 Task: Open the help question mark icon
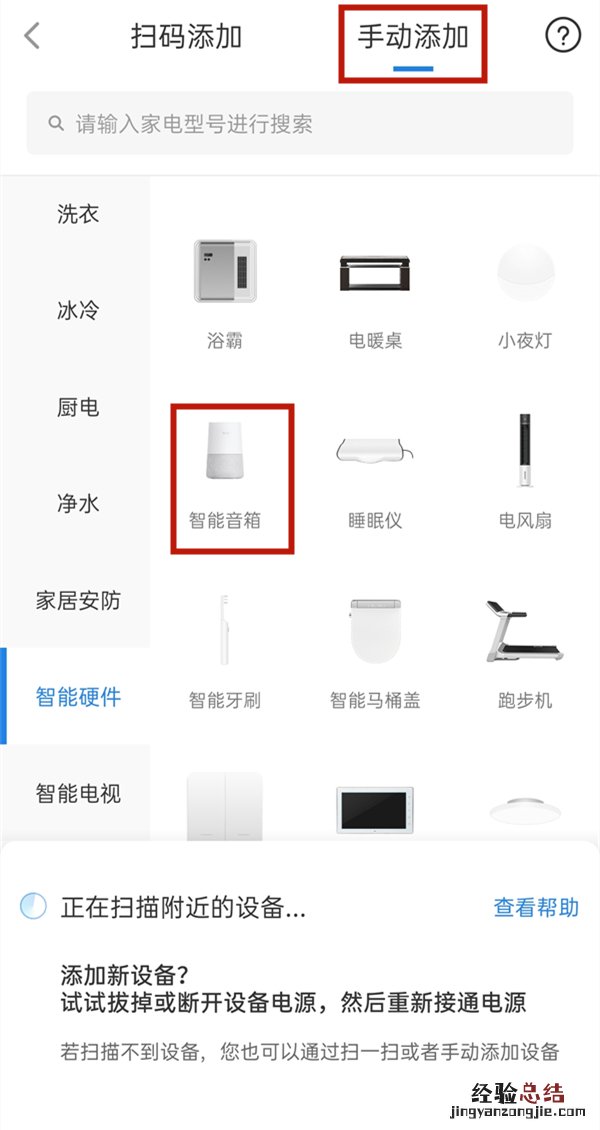point(563,36)
